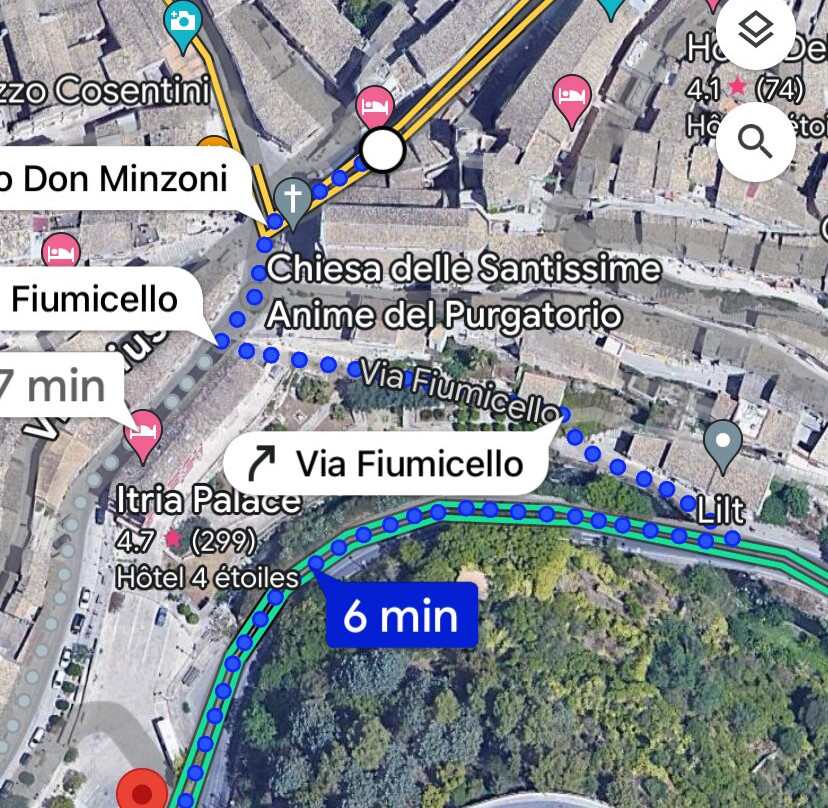Select the Itria Palace hotel pin

tap(143, 434)
